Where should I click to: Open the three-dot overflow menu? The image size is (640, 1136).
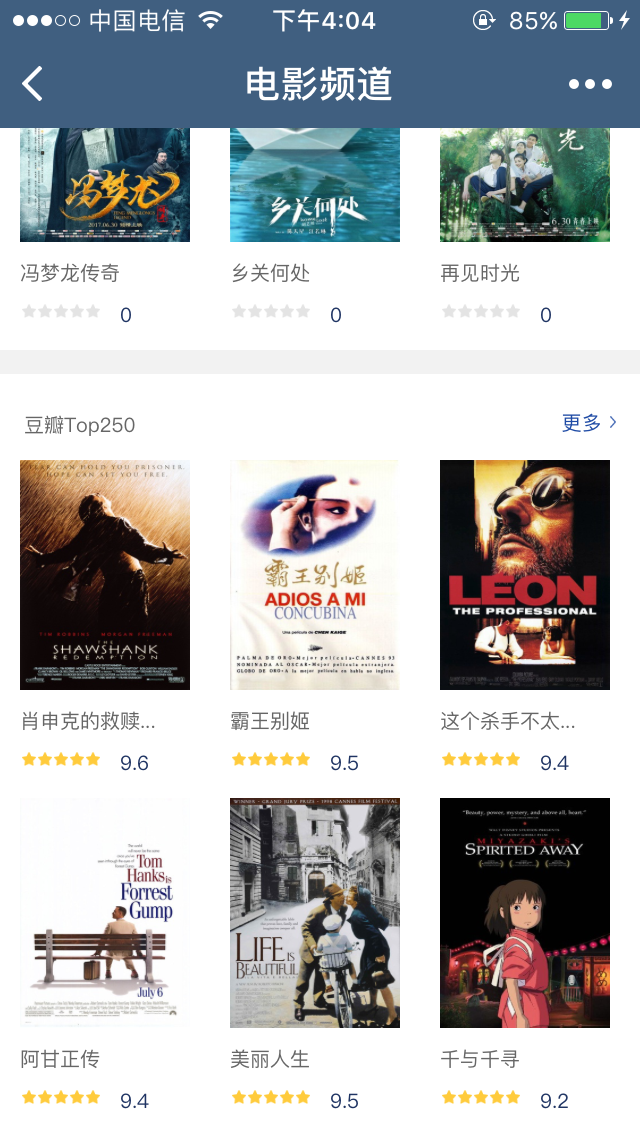[x=590, y=84]
